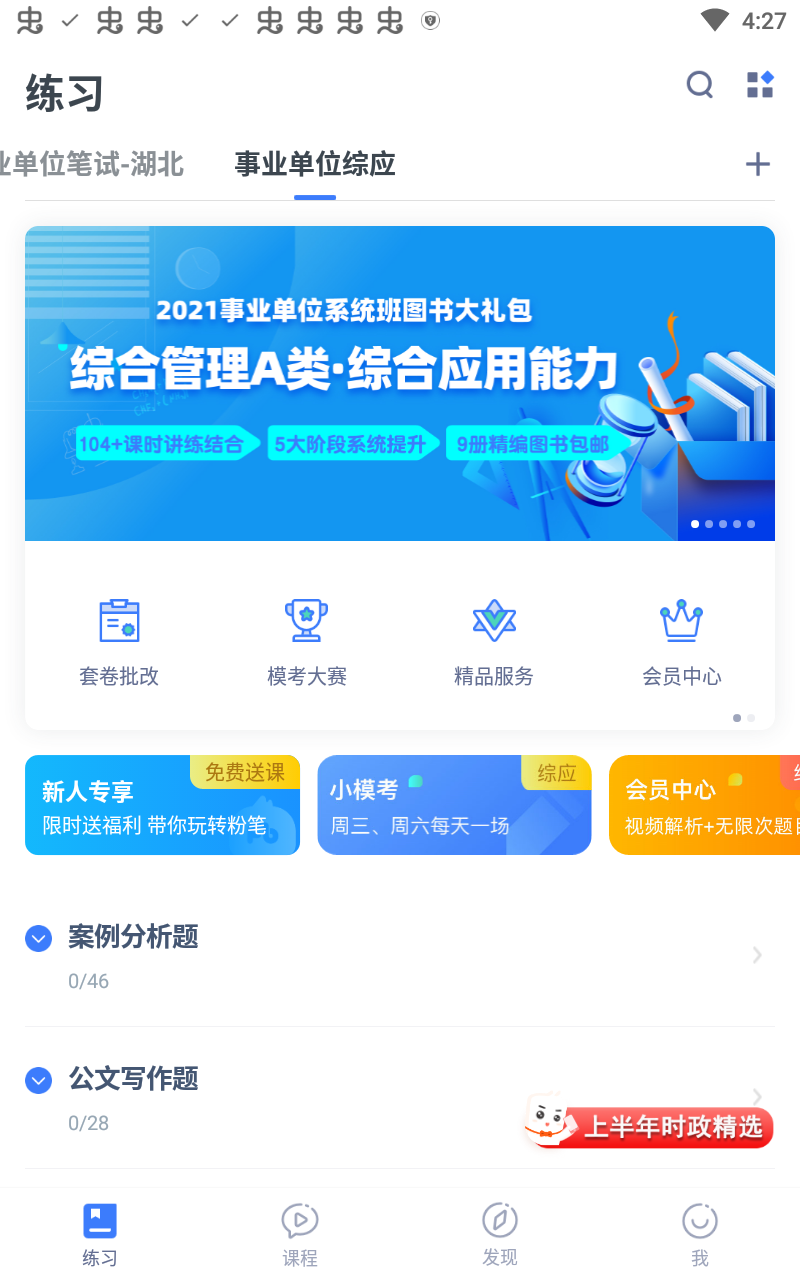Switch to 事业单位笔试-湖北 tab
The height and width of the screenshot is (1280, 800).
point(92,164)
